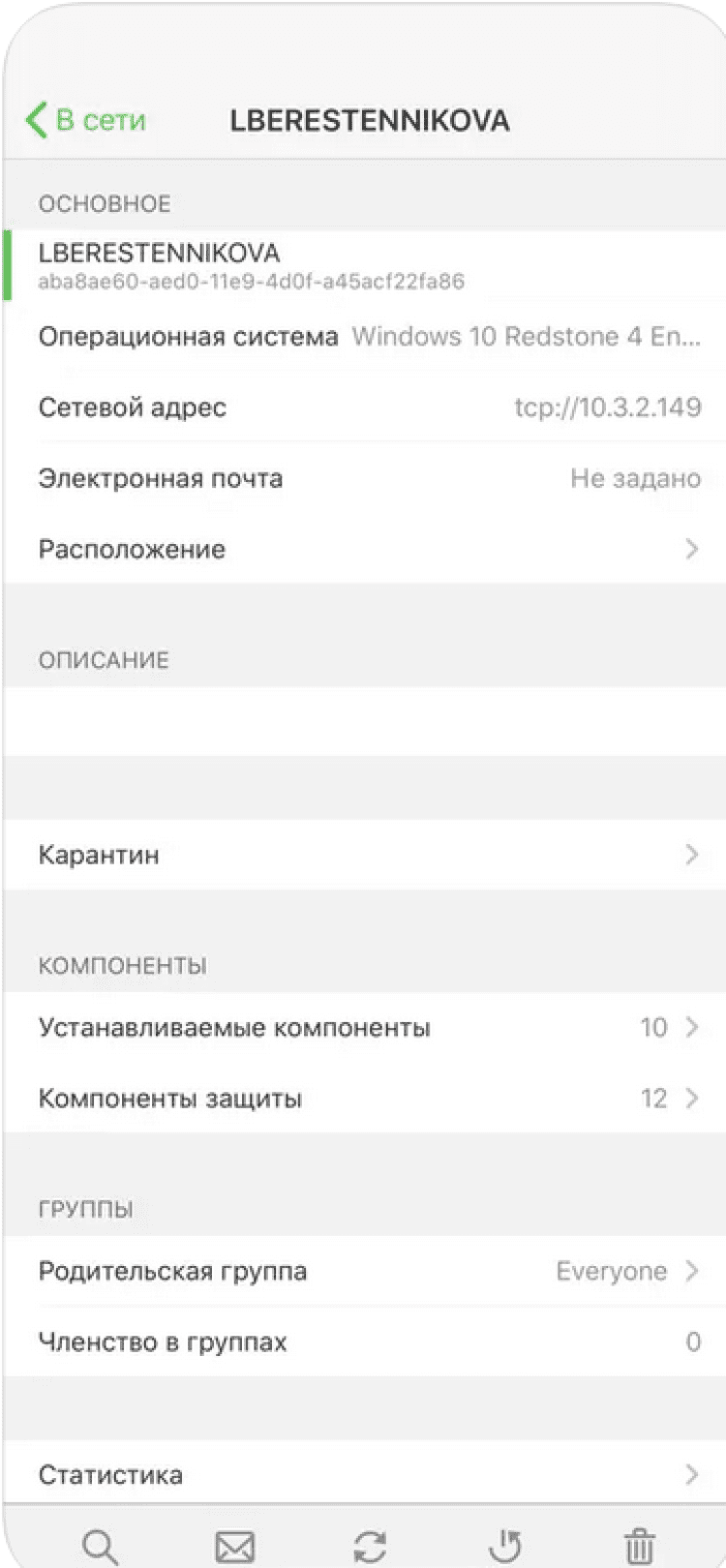Viewport: 726px width, 1568px height.
Task: Open Карантин
Action: (x=368, y=855)
